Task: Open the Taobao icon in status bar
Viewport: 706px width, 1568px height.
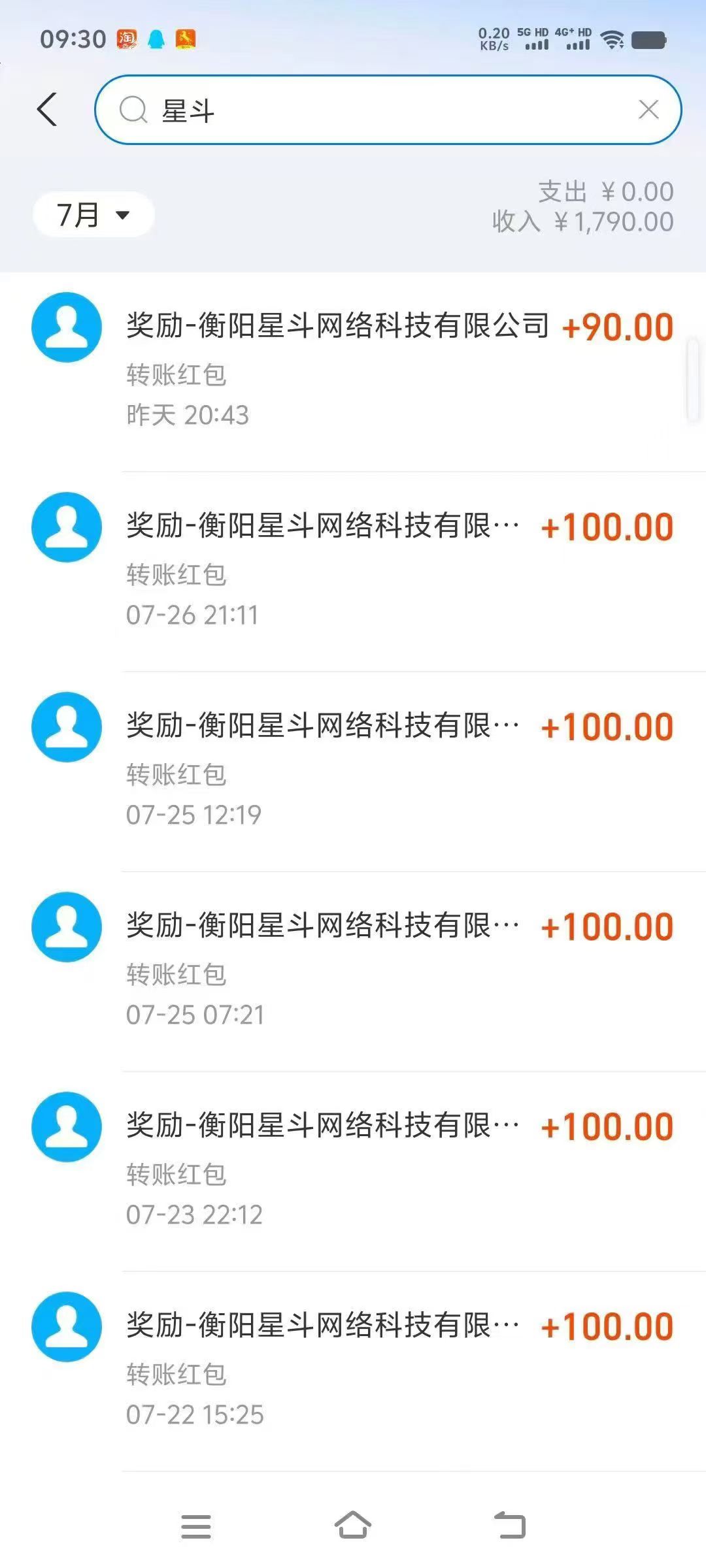Action: pyautogui.click(x=128, y=39)
